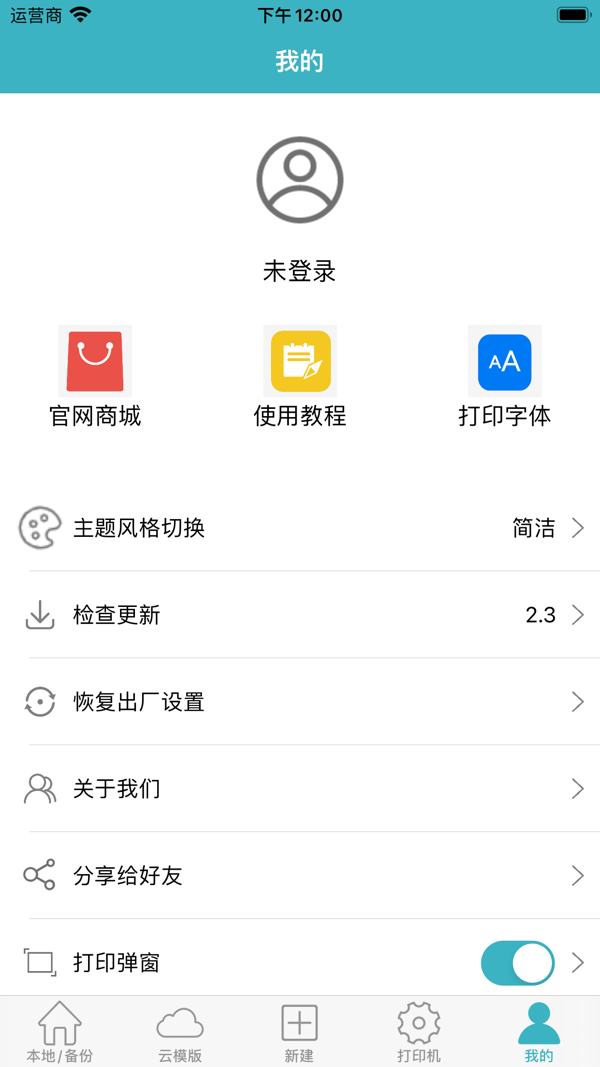Open 关于我们 about page
600x1067 pixels.
click(300, 789)
